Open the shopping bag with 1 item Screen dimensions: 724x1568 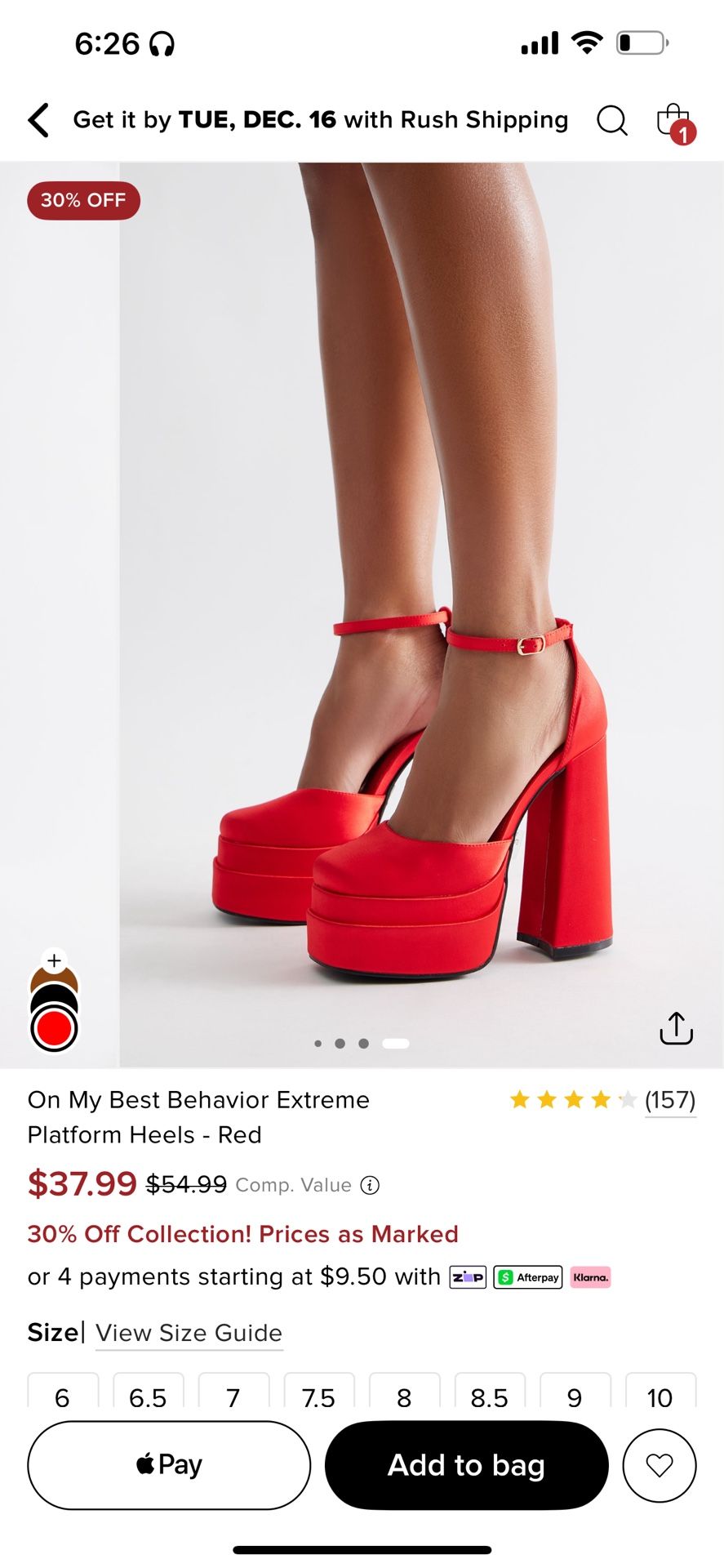674,121
